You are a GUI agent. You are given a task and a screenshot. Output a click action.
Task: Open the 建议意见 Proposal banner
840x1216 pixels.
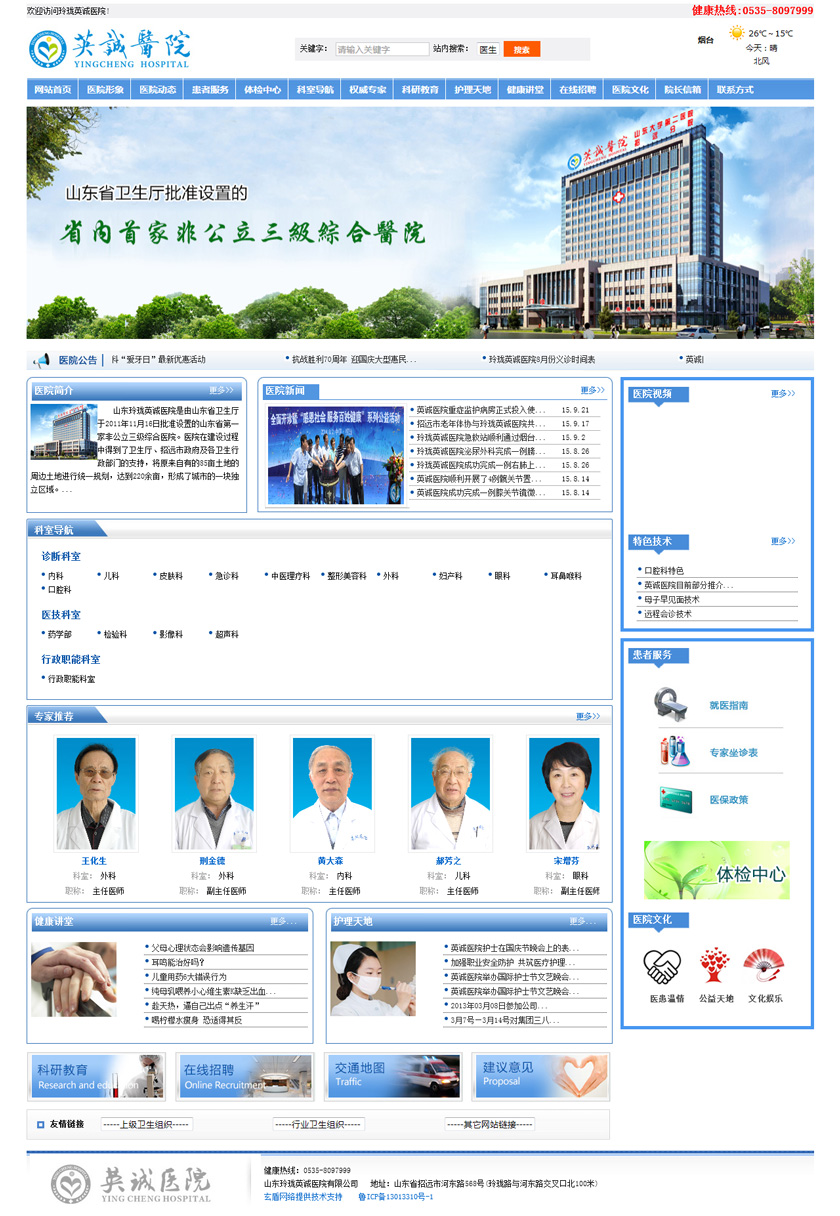541,1076
